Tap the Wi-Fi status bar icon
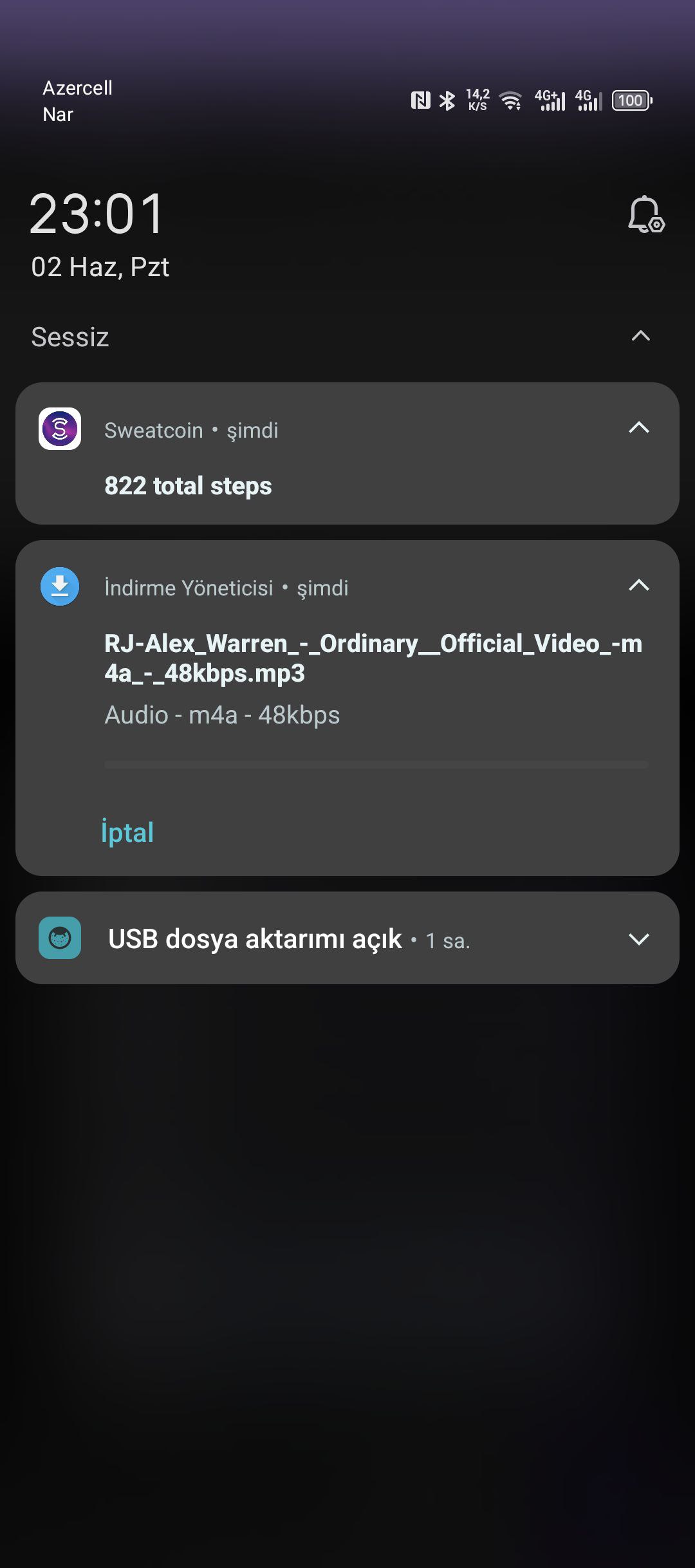Viewport: 695px width, 1568px height. (512, 100)
